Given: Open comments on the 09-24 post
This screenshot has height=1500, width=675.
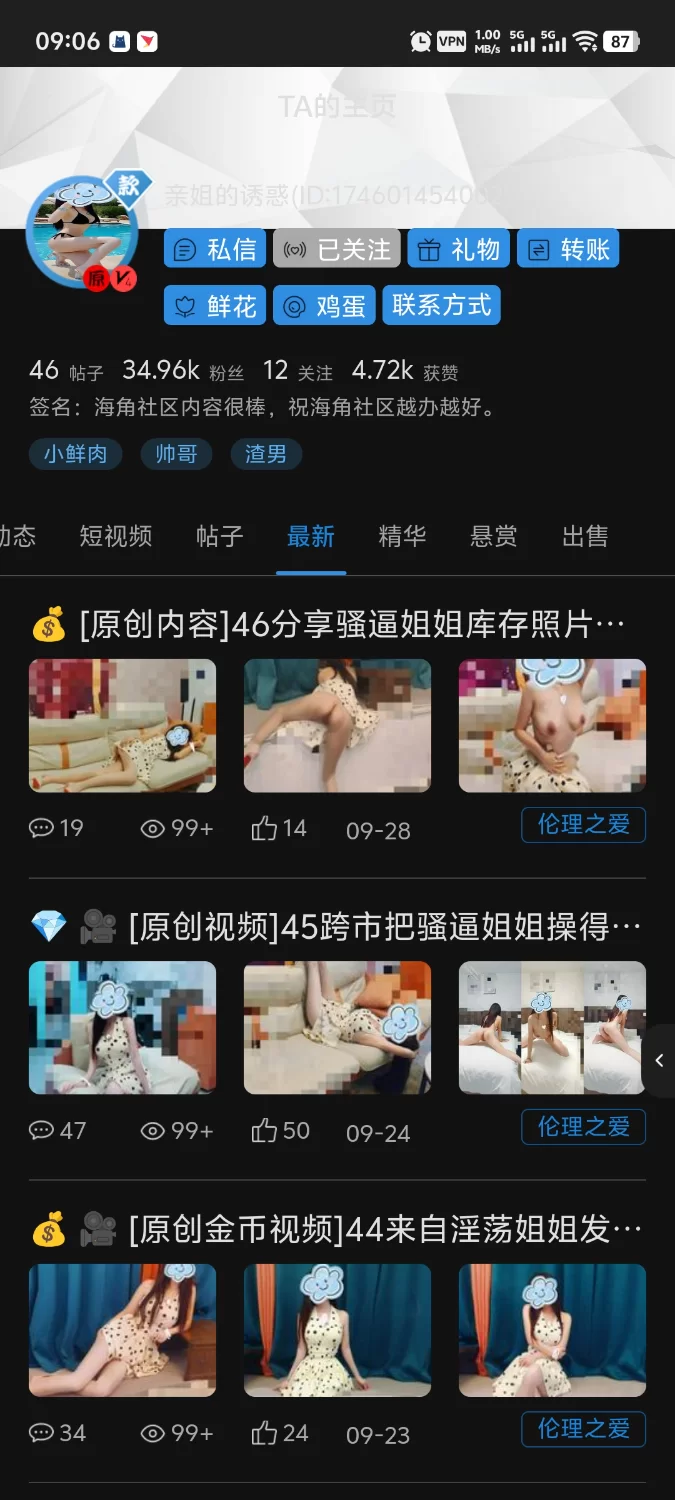Looking at the screenshot, I should pos(58,1131).
